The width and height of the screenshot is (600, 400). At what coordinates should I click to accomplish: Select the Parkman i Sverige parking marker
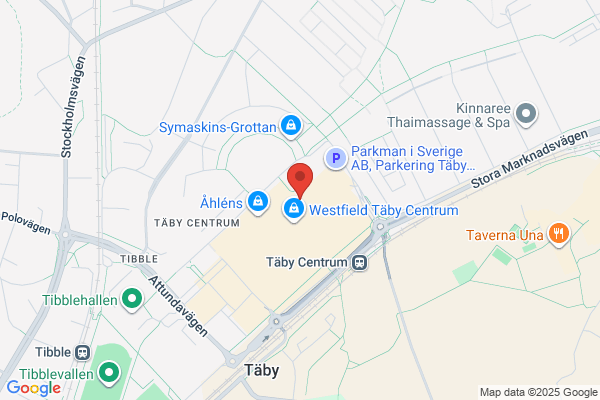click(336, 158)
